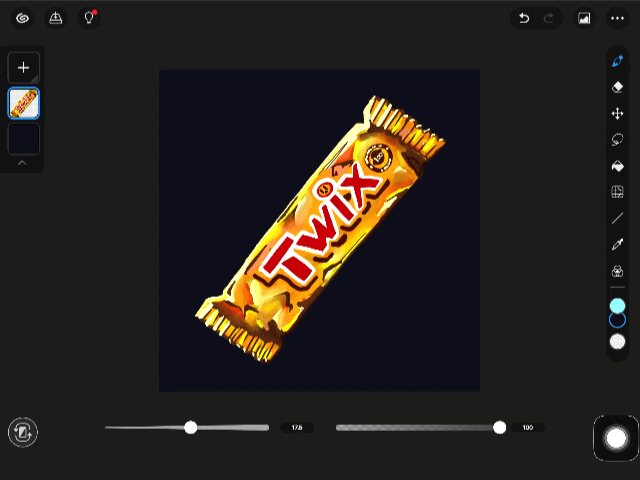Screen dimensions: 640x480
Task: Select the dark background layer thumbnail
Action: click(24, 138)
